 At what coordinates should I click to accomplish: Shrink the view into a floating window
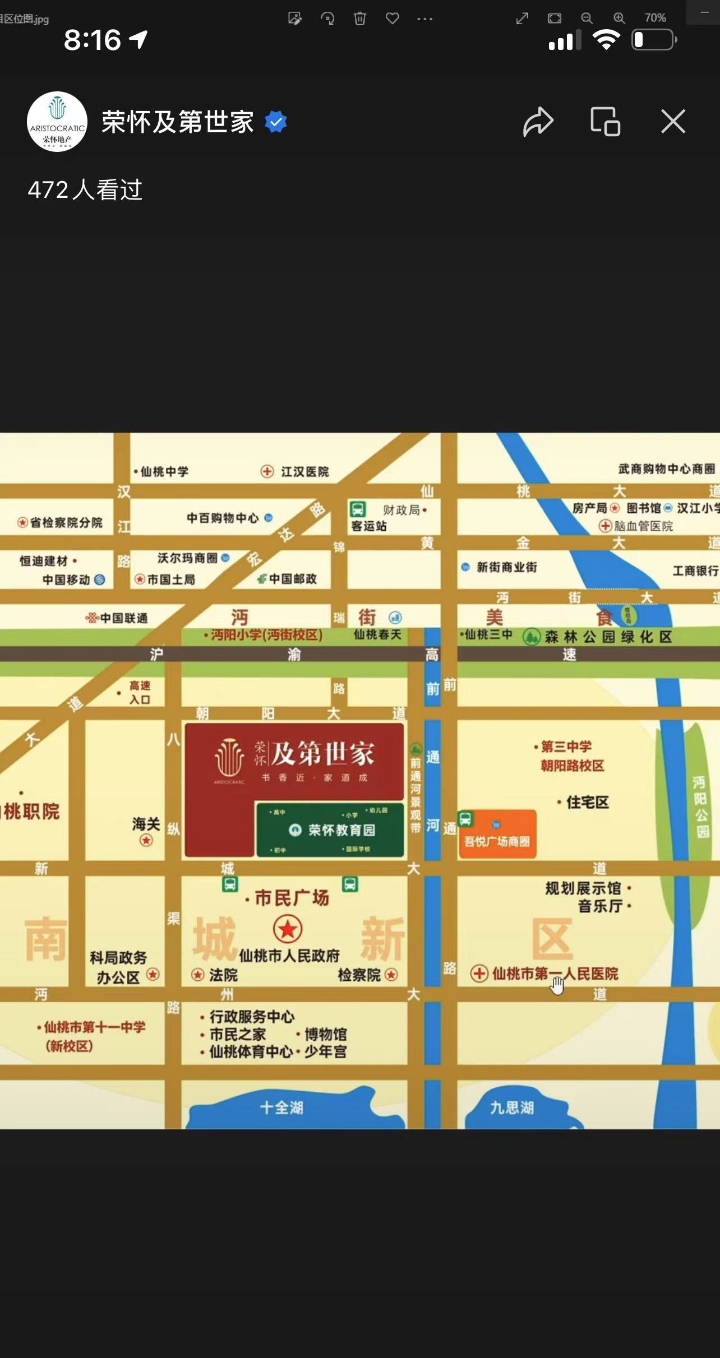(605, 122)
